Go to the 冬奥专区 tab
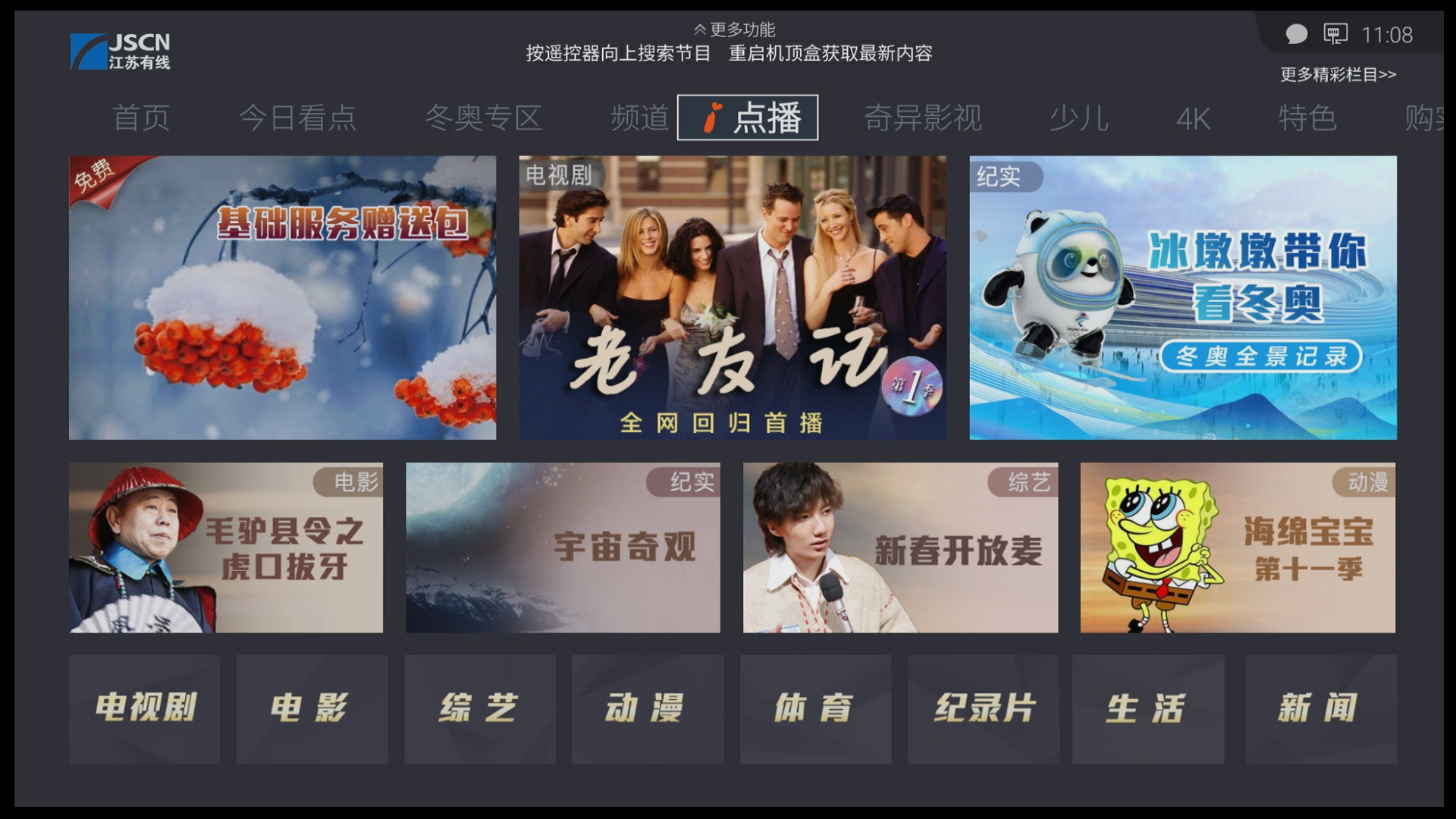 tap(483, 118)
